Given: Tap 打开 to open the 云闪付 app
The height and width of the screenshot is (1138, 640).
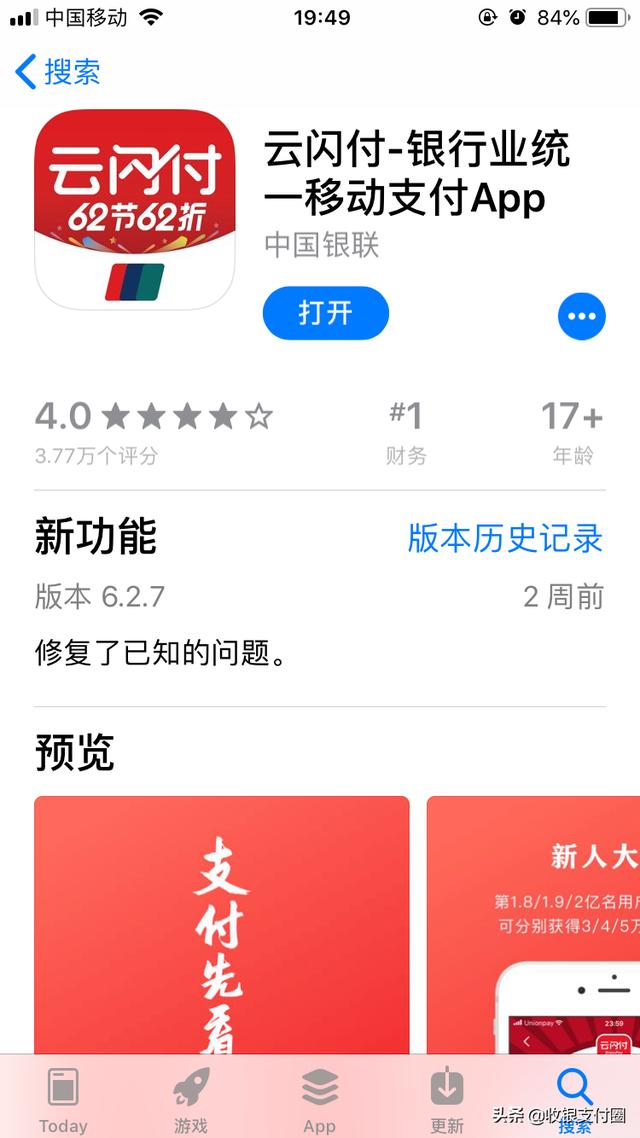Looking at the screenshot, I should click(x=325, y=313).
